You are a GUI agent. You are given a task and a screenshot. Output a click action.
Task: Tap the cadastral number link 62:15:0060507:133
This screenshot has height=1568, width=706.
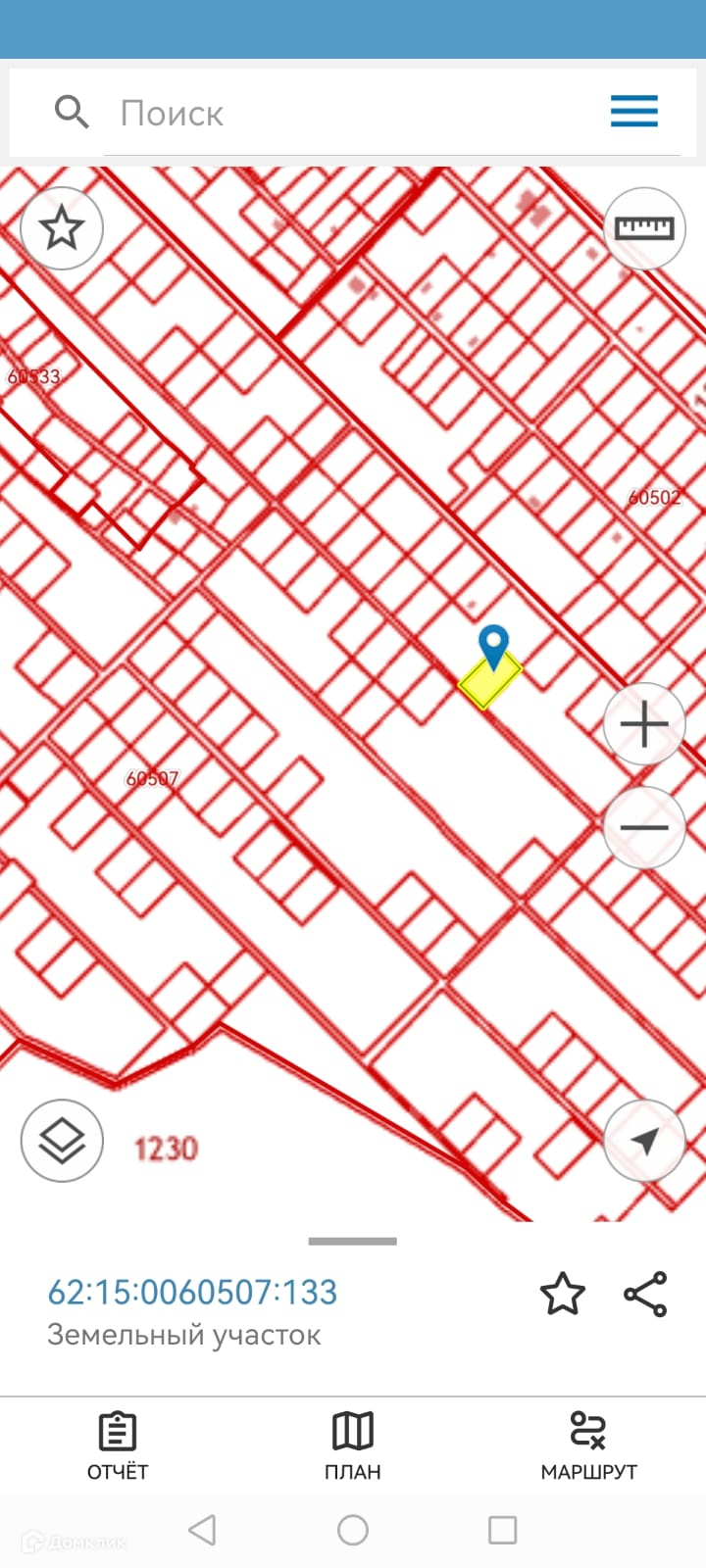coord(192,1292)
